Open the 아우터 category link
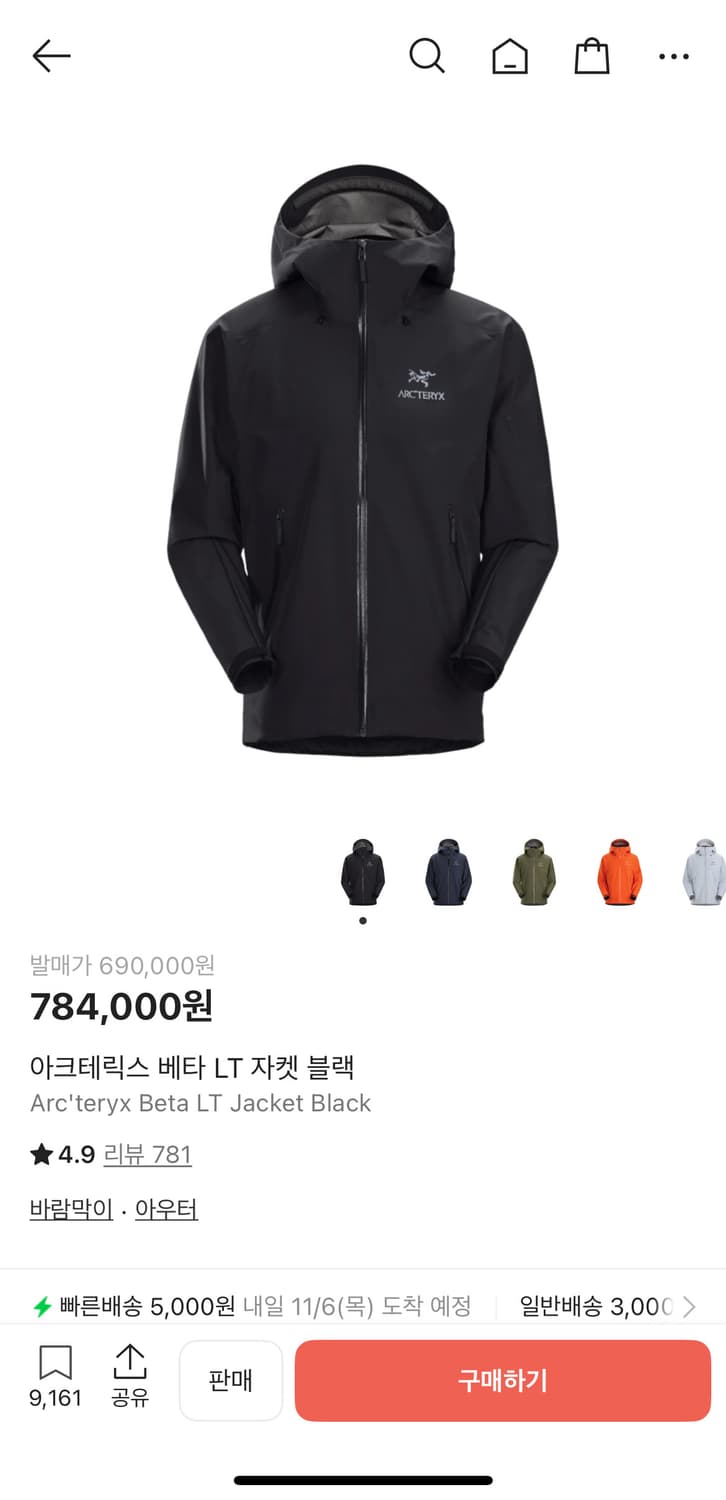 coord(166,1208)
